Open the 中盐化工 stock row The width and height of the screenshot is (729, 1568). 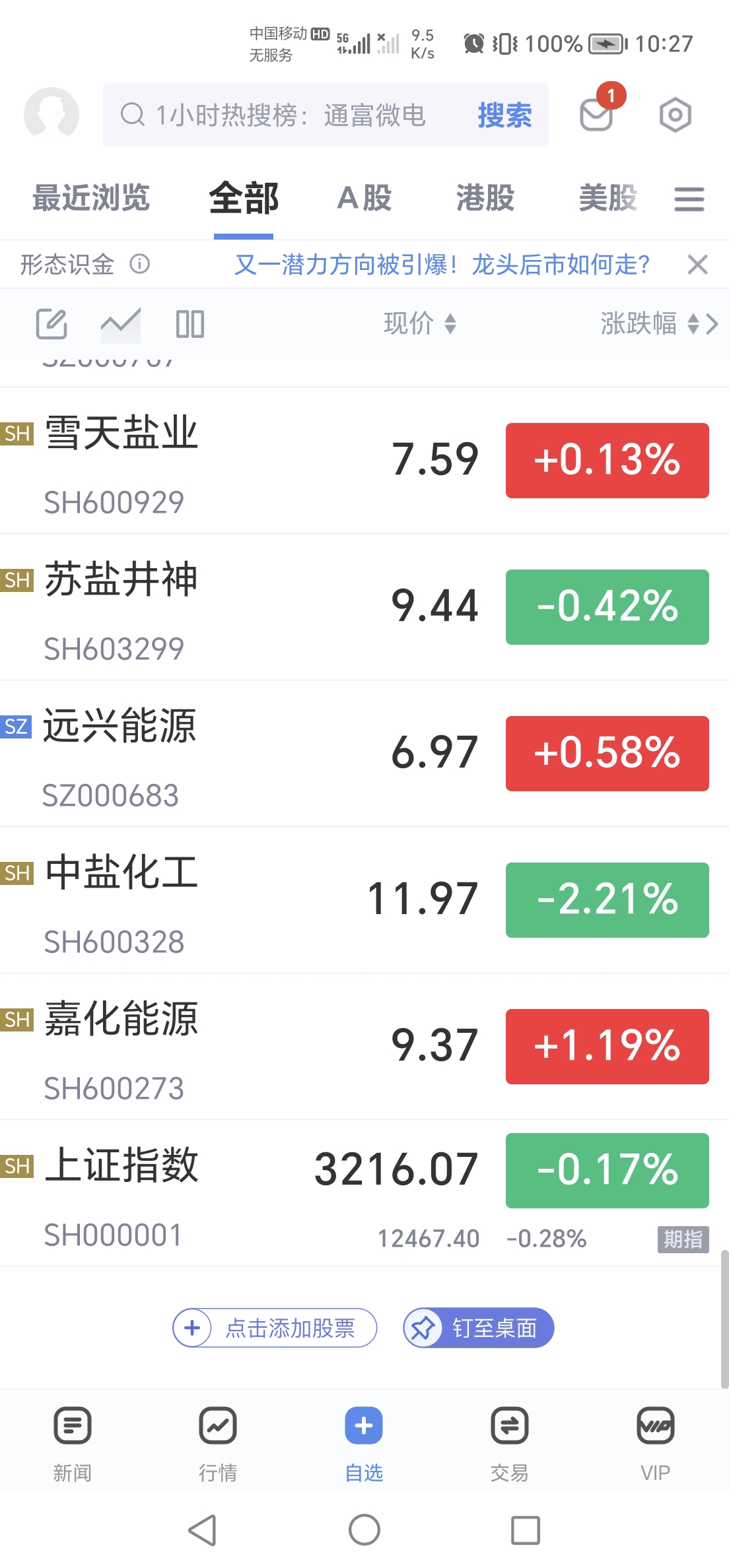tap(364, 900)
